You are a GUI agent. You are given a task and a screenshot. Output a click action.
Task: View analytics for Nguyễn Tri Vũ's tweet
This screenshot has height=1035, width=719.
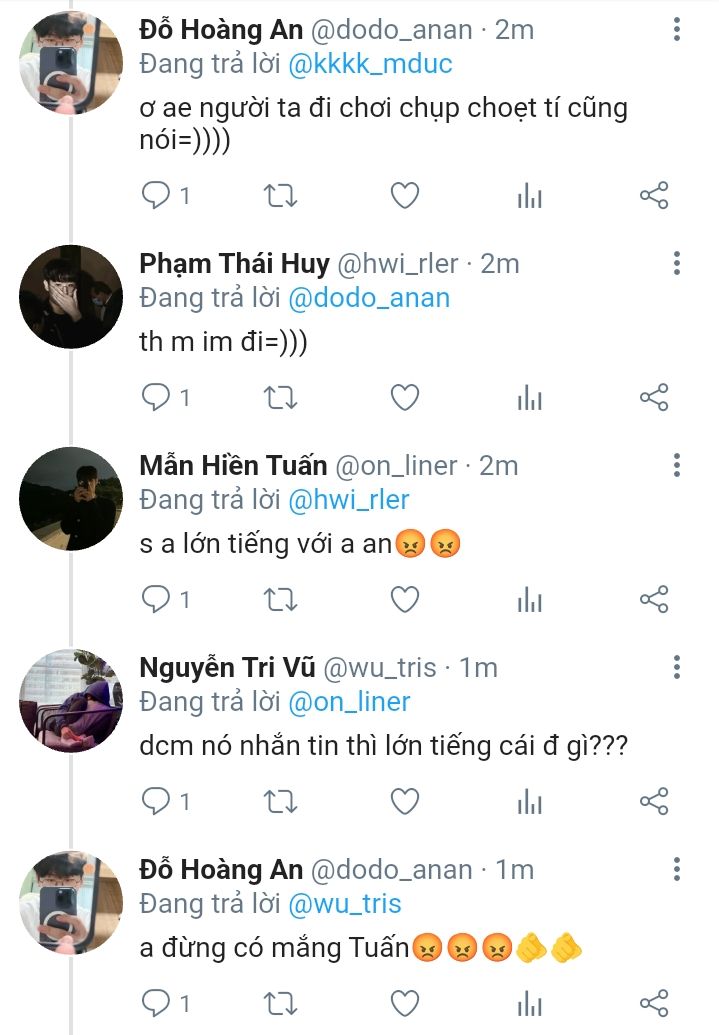530,802
